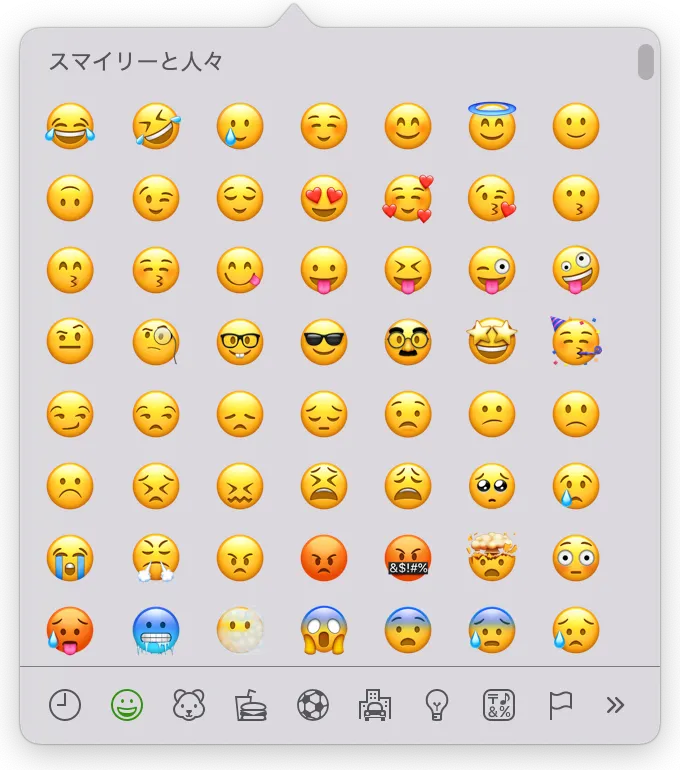
Task: Select the freezing cold face emoji
Action: (156, 630)
